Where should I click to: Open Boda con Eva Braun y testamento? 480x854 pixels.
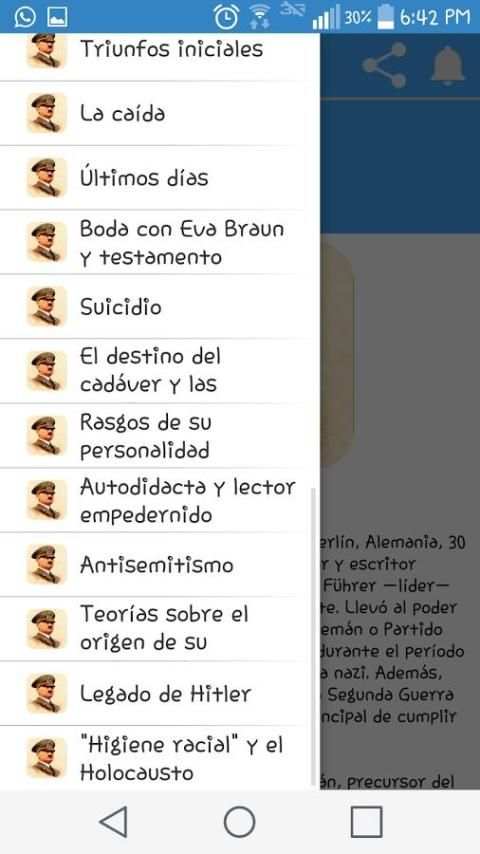coord(160,242)
